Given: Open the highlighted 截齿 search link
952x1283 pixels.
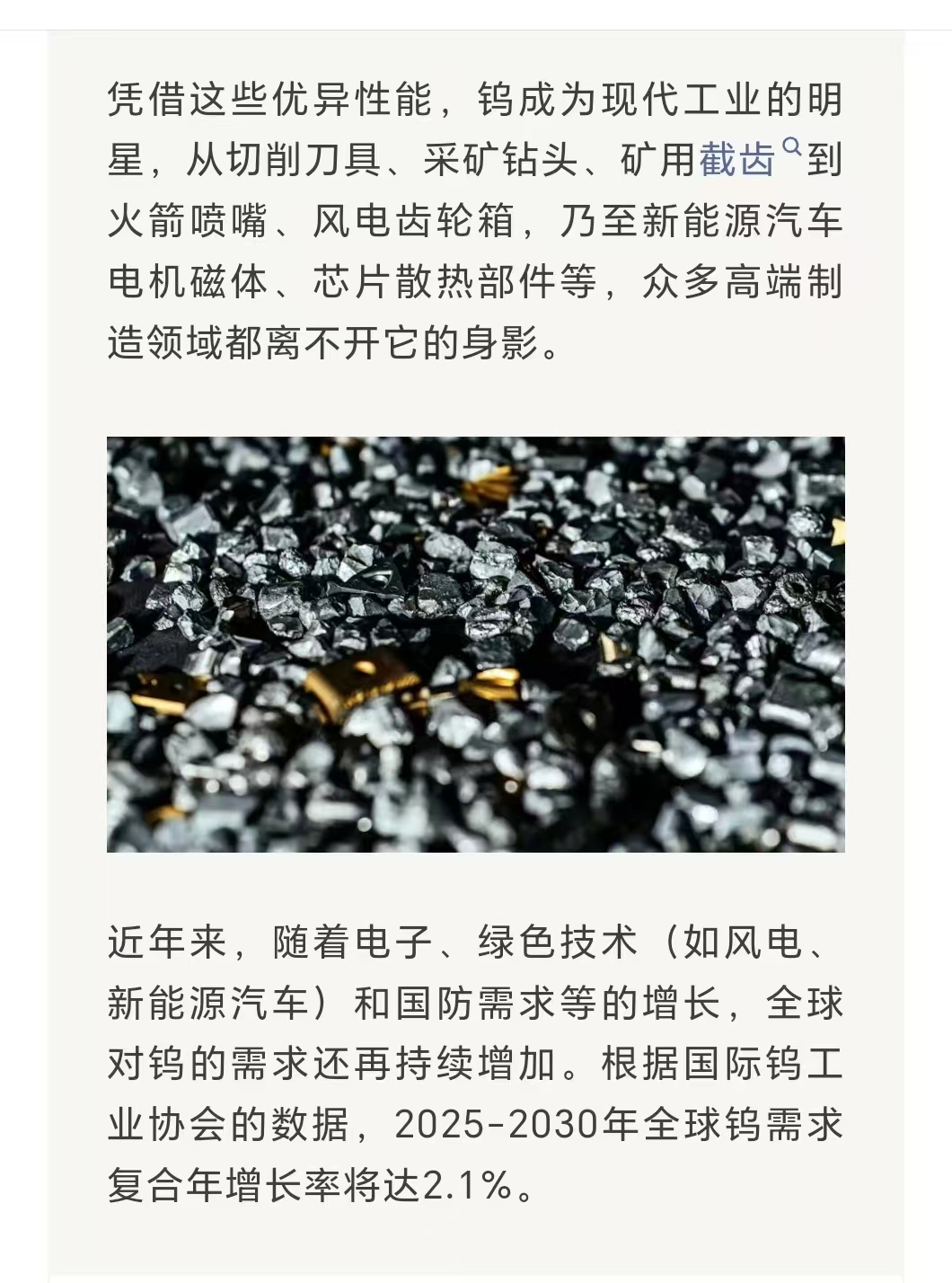Looking at the screenshot, I should pyautogui.click(x=738, y=160).
